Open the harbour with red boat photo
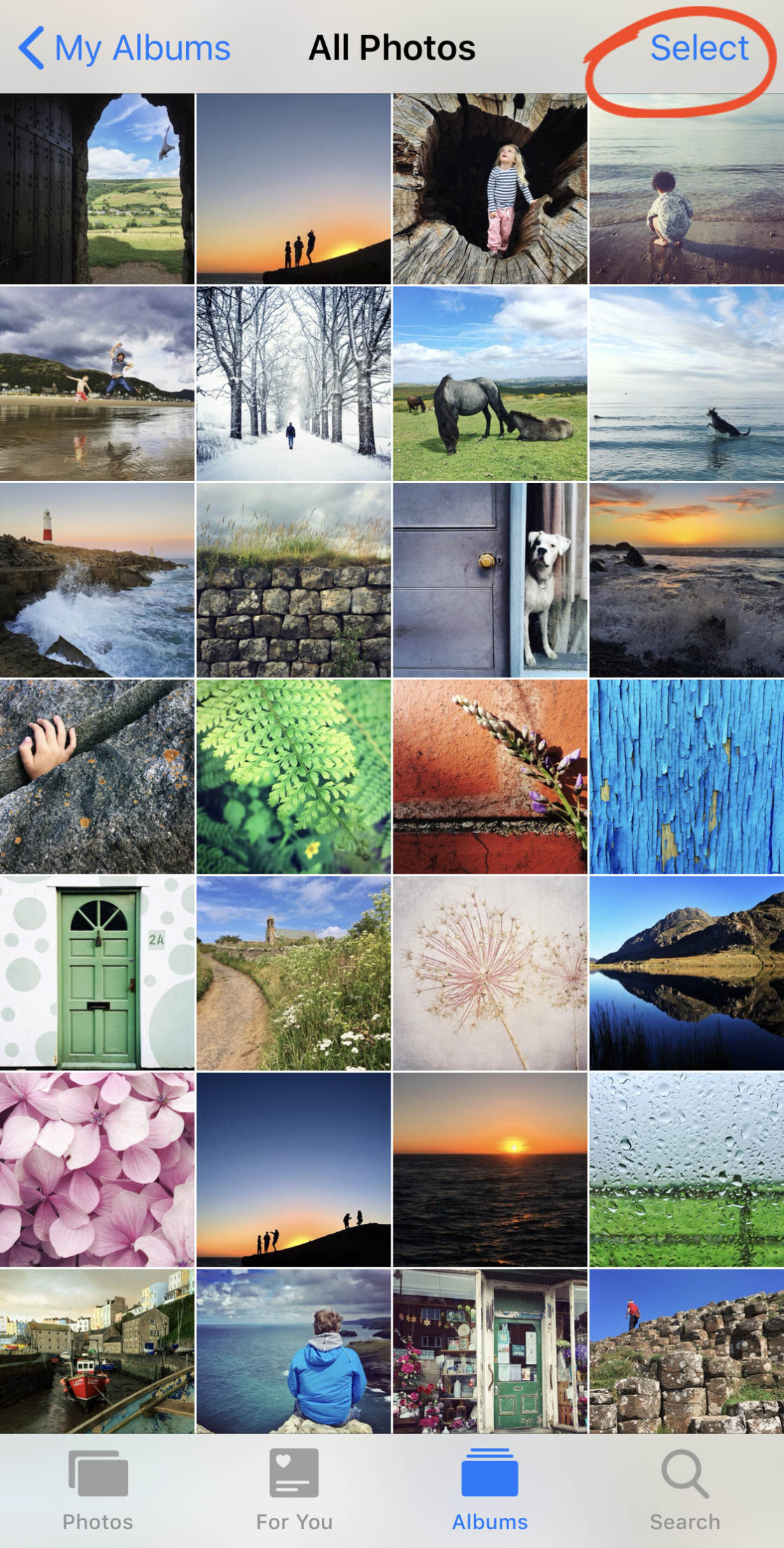 coord(97,1351)
